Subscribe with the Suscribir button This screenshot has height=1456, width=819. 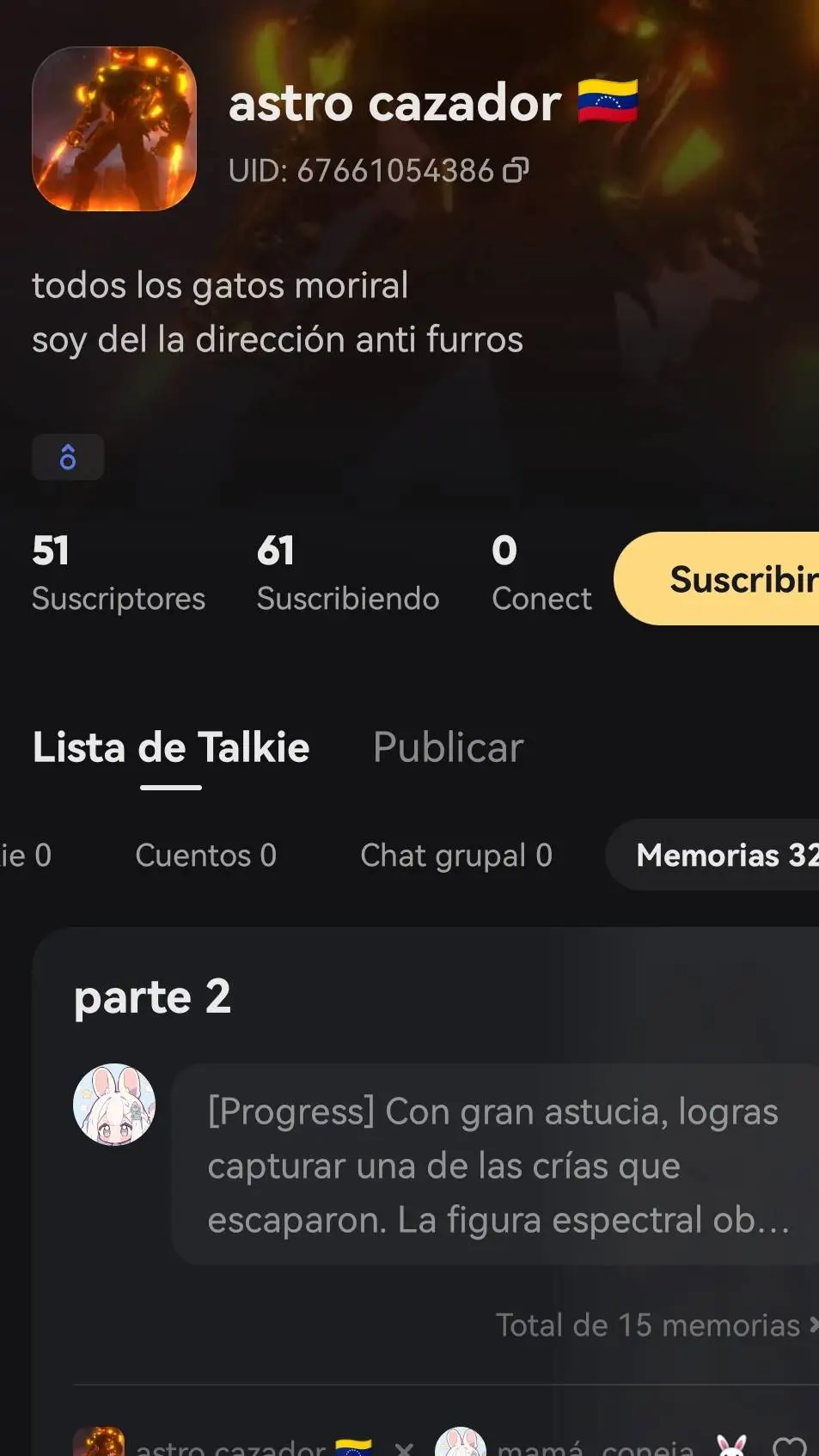pyautogui.click(x=717, y=578)
